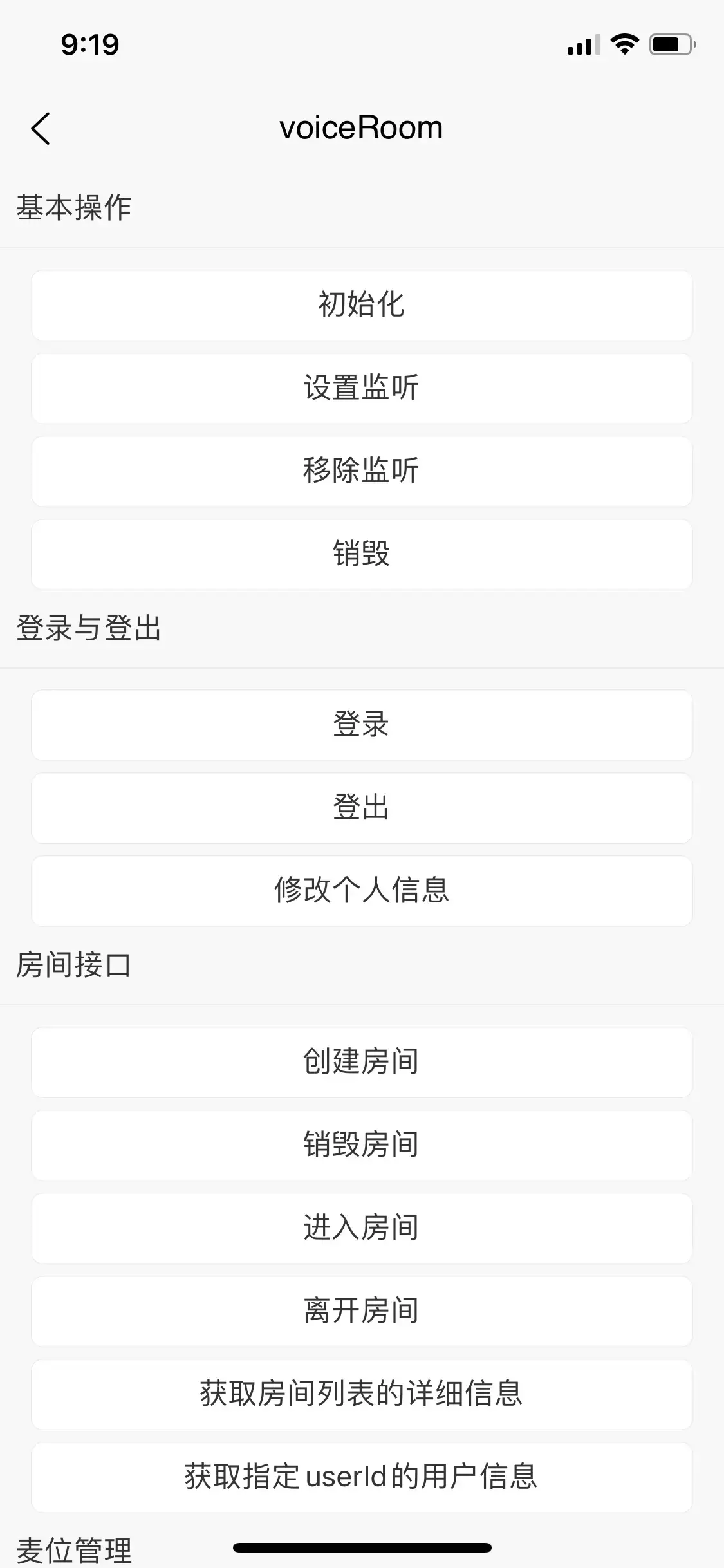Select the 设置监听 button
The image size is (724, 1568).
(362, 388)
